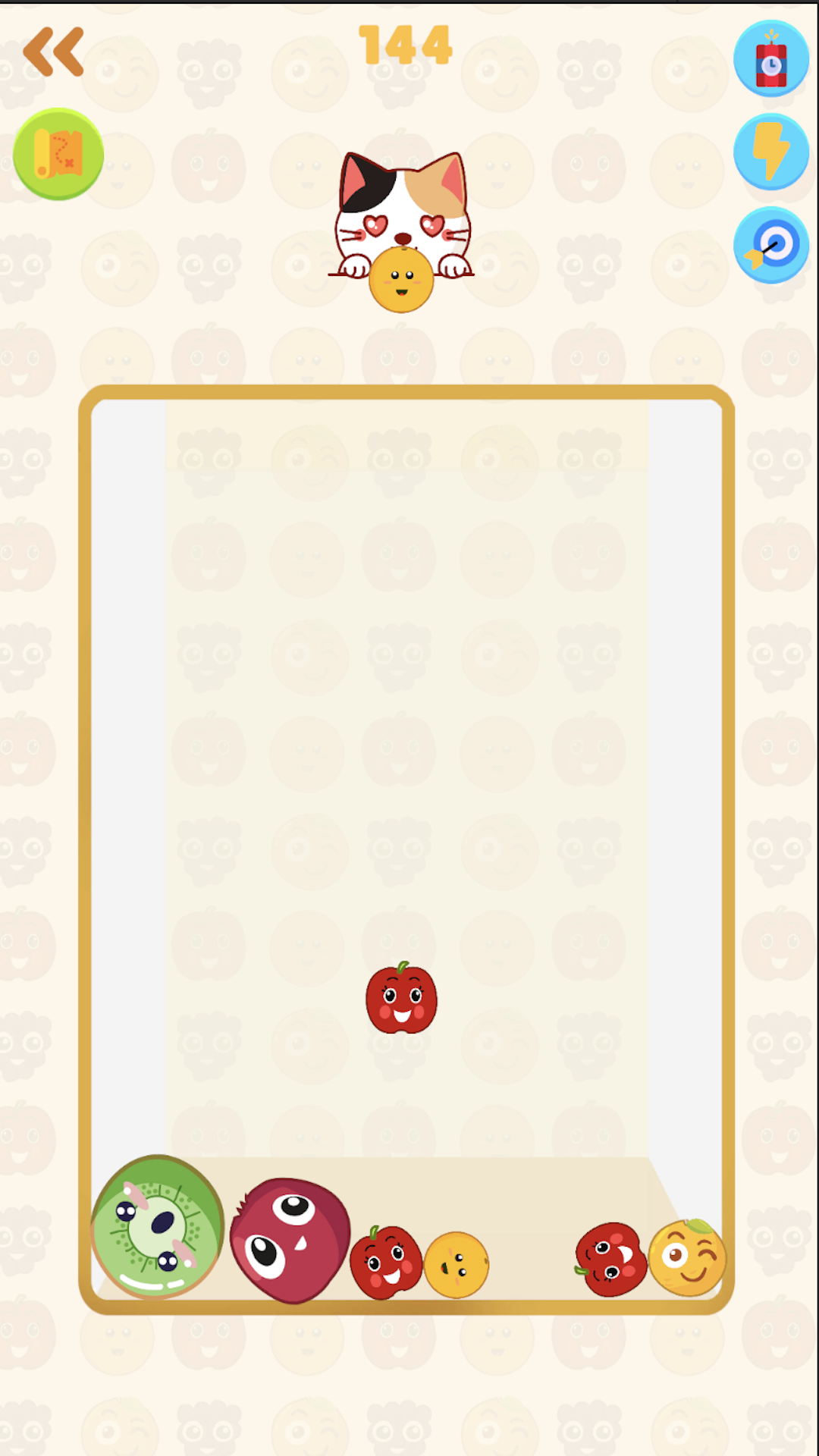Tap the score counter showing 144

click(405, 45)
